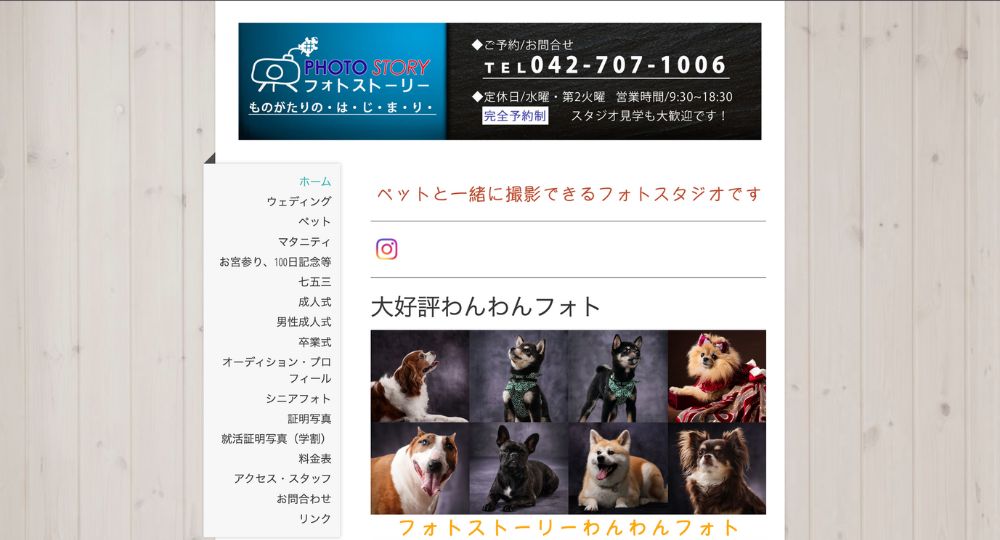Go to オーディション・プロフィール page
Viewport: 1000px width, 540px height.
click(277, 370)
